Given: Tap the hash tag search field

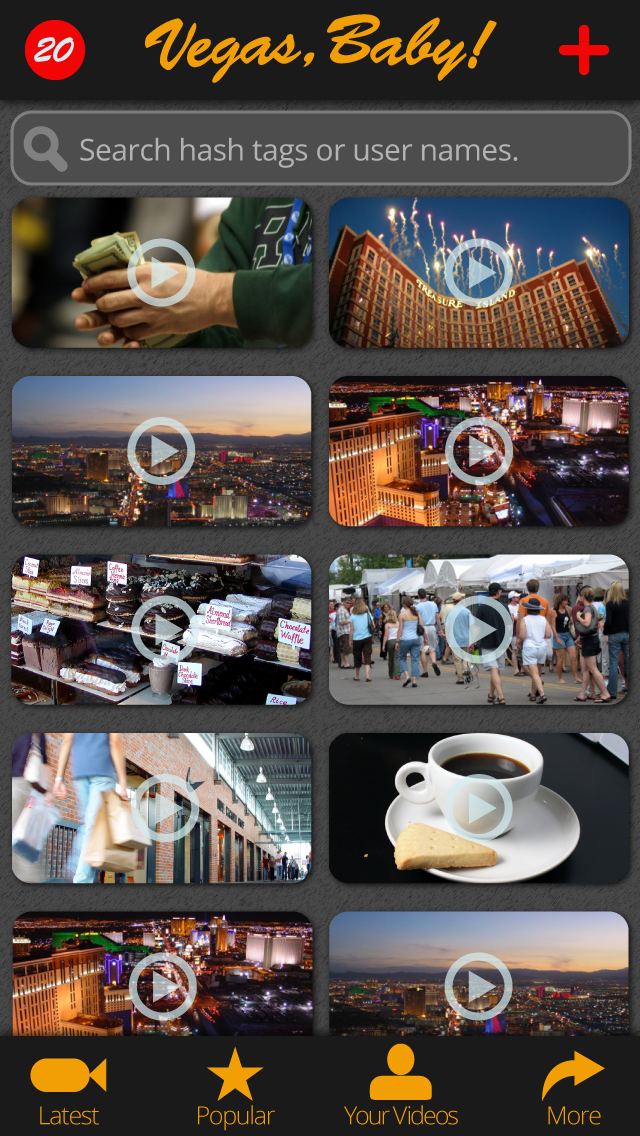Looking at the screenshot, I should point(320,150).
